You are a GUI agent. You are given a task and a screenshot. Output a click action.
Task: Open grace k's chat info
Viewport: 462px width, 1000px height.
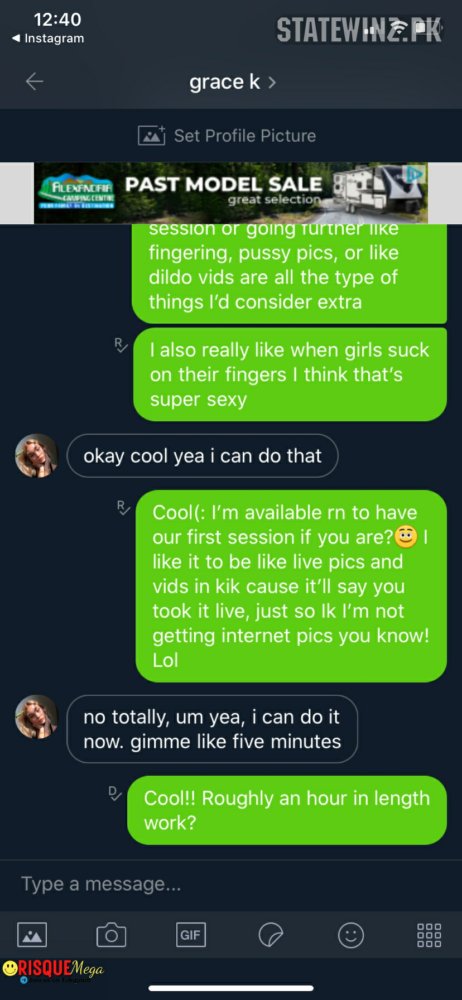click(232, 82)
